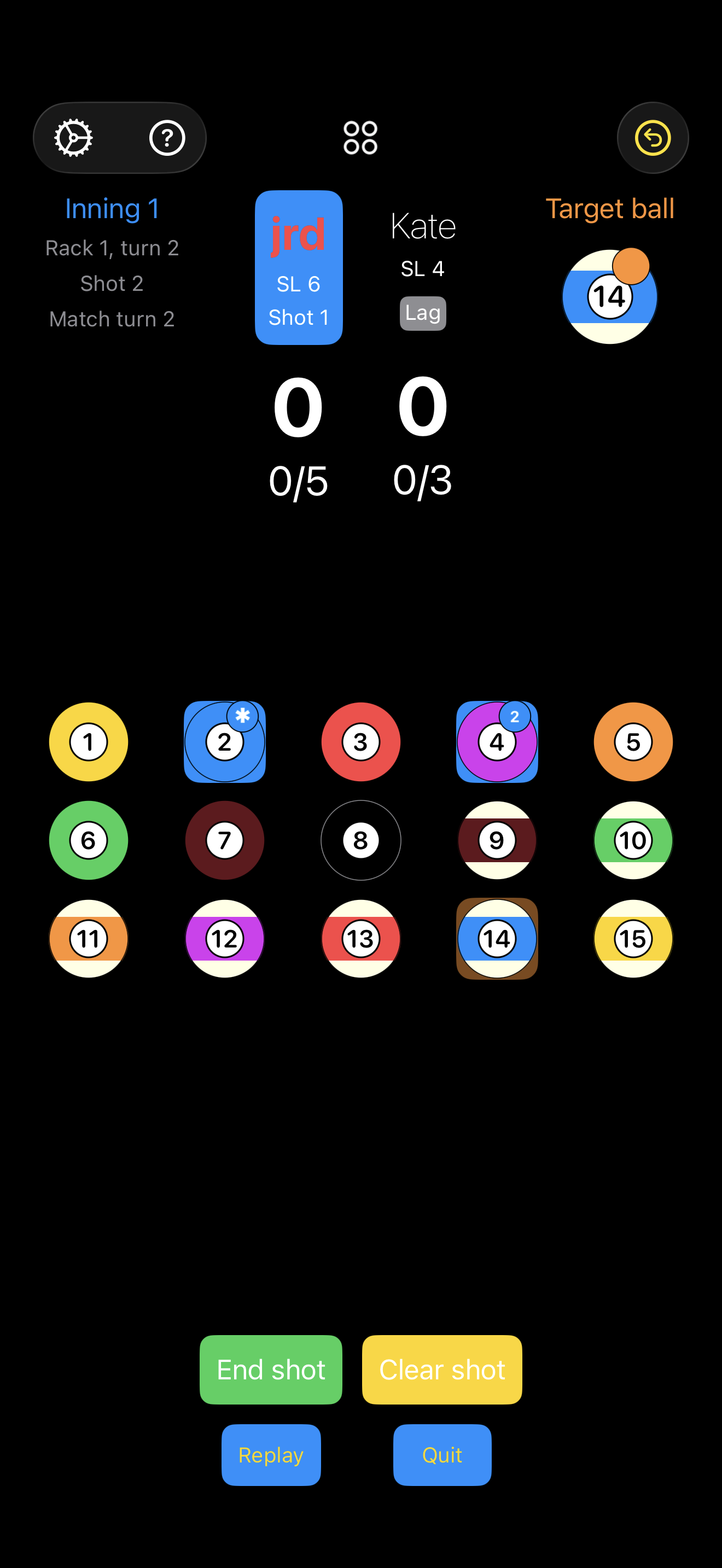Quit the match
Image resolution: width=722 pixels, height=1568 pixels.
pos(442,1455)
